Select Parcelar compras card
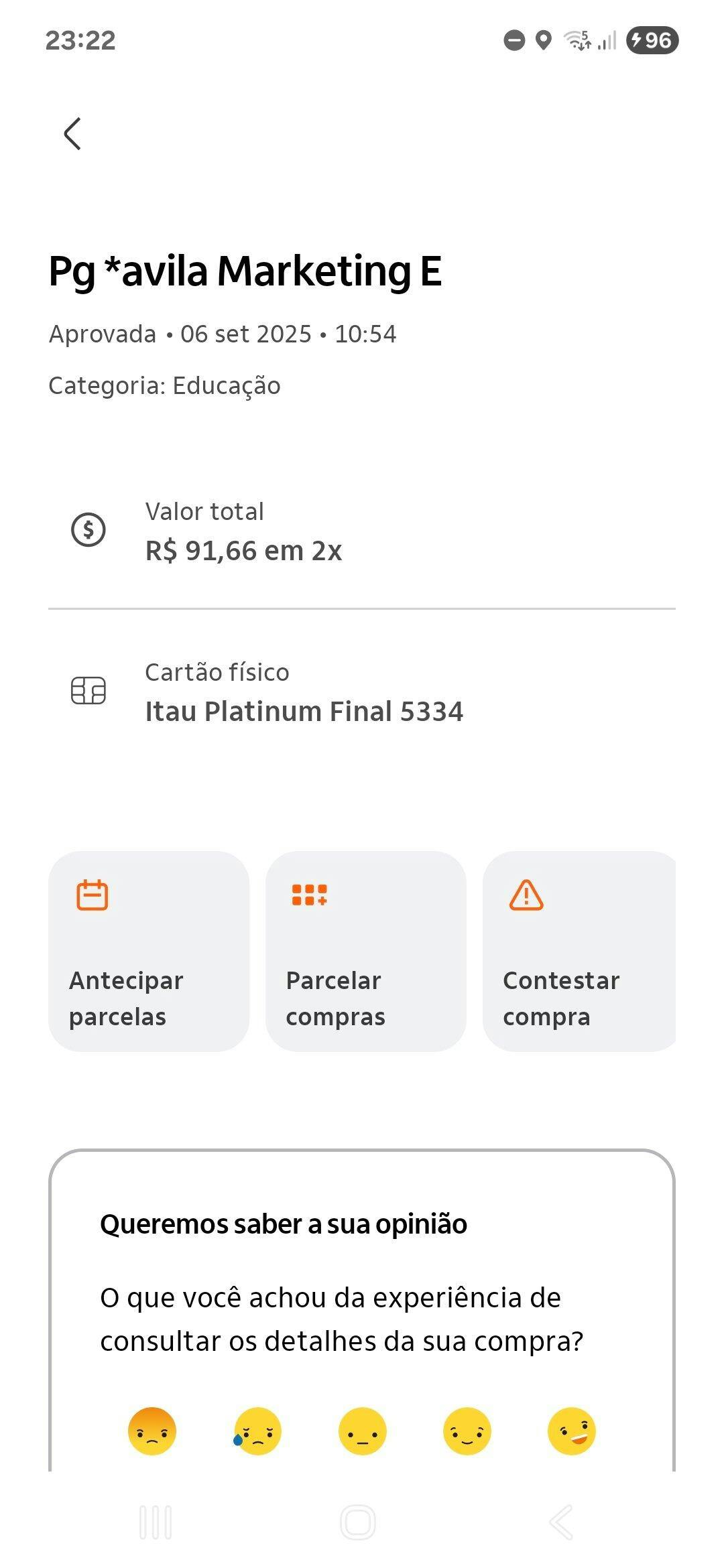The image size is (724, 1568). coord(366,951)
